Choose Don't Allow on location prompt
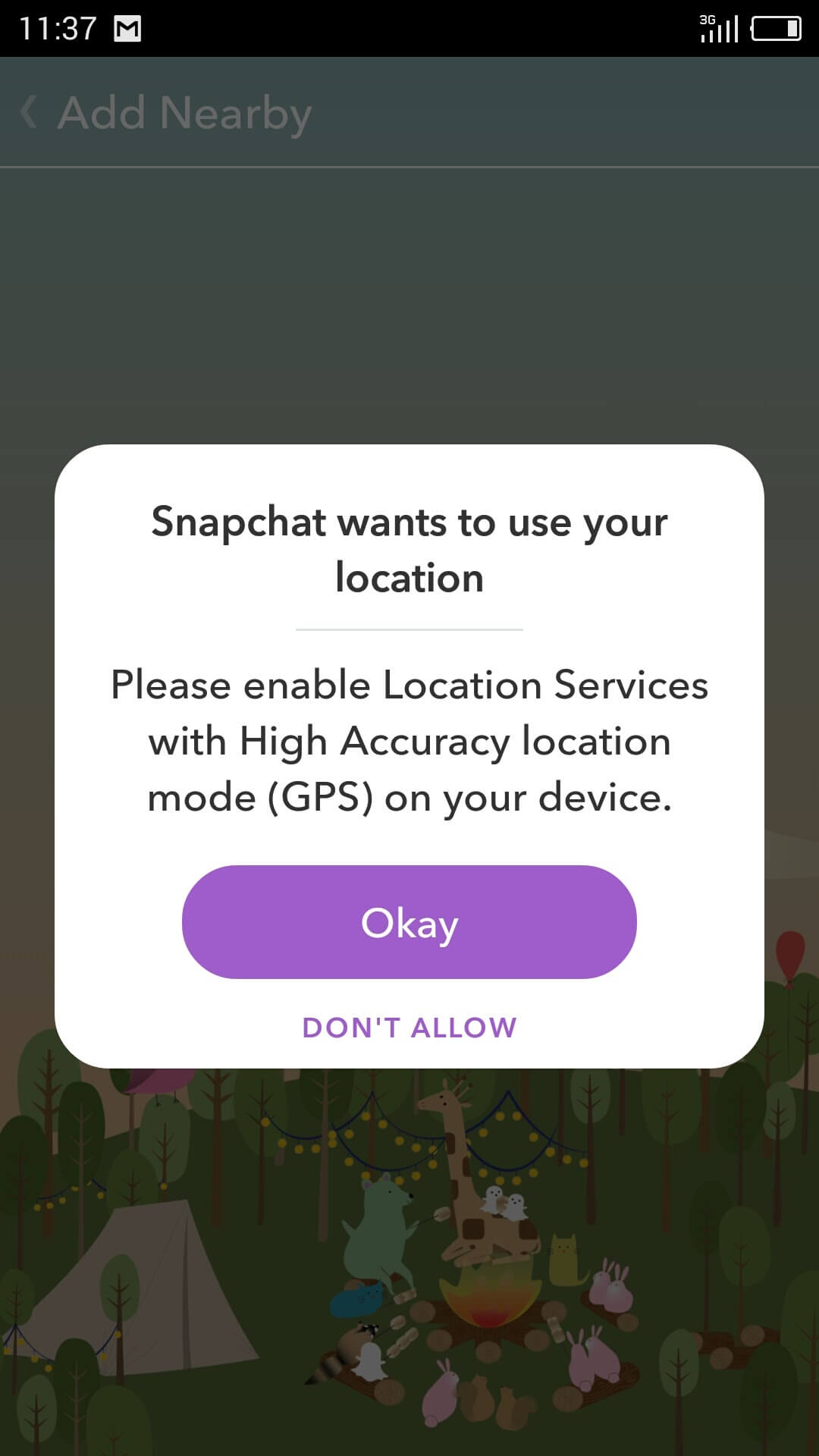 click(409, 1028)
